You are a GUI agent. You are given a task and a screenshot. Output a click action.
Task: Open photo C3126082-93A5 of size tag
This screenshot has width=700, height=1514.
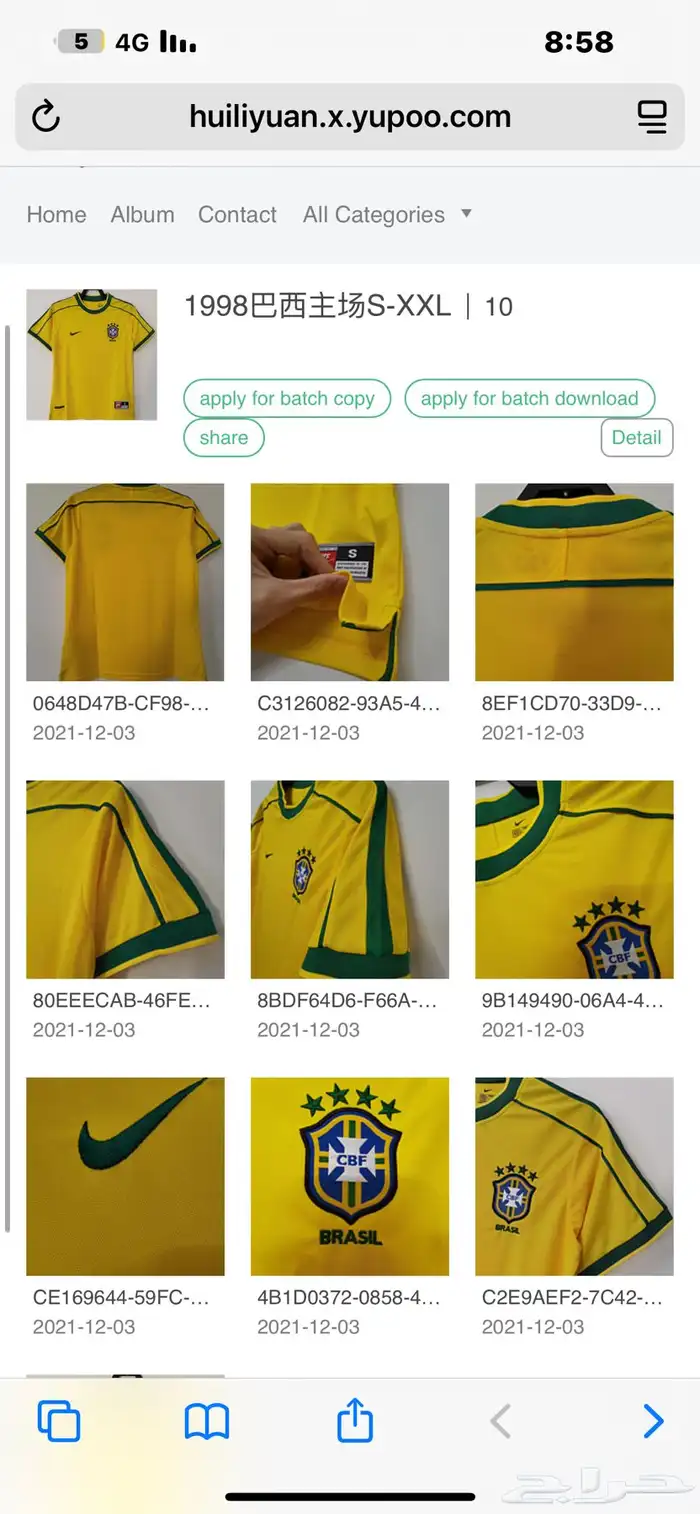tap(349, 582)
